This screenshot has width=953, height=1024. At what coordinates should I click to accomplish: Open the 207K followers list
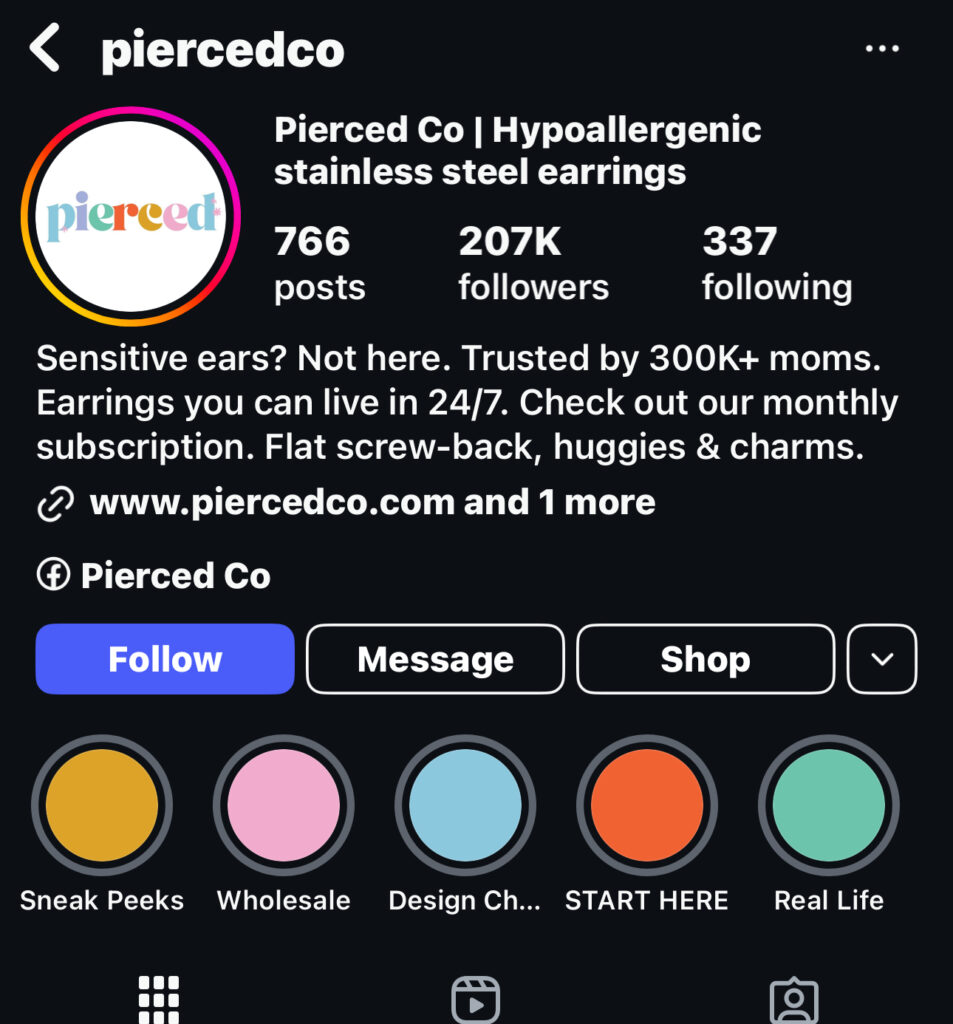pyautogui.click(x=532, y=264)
